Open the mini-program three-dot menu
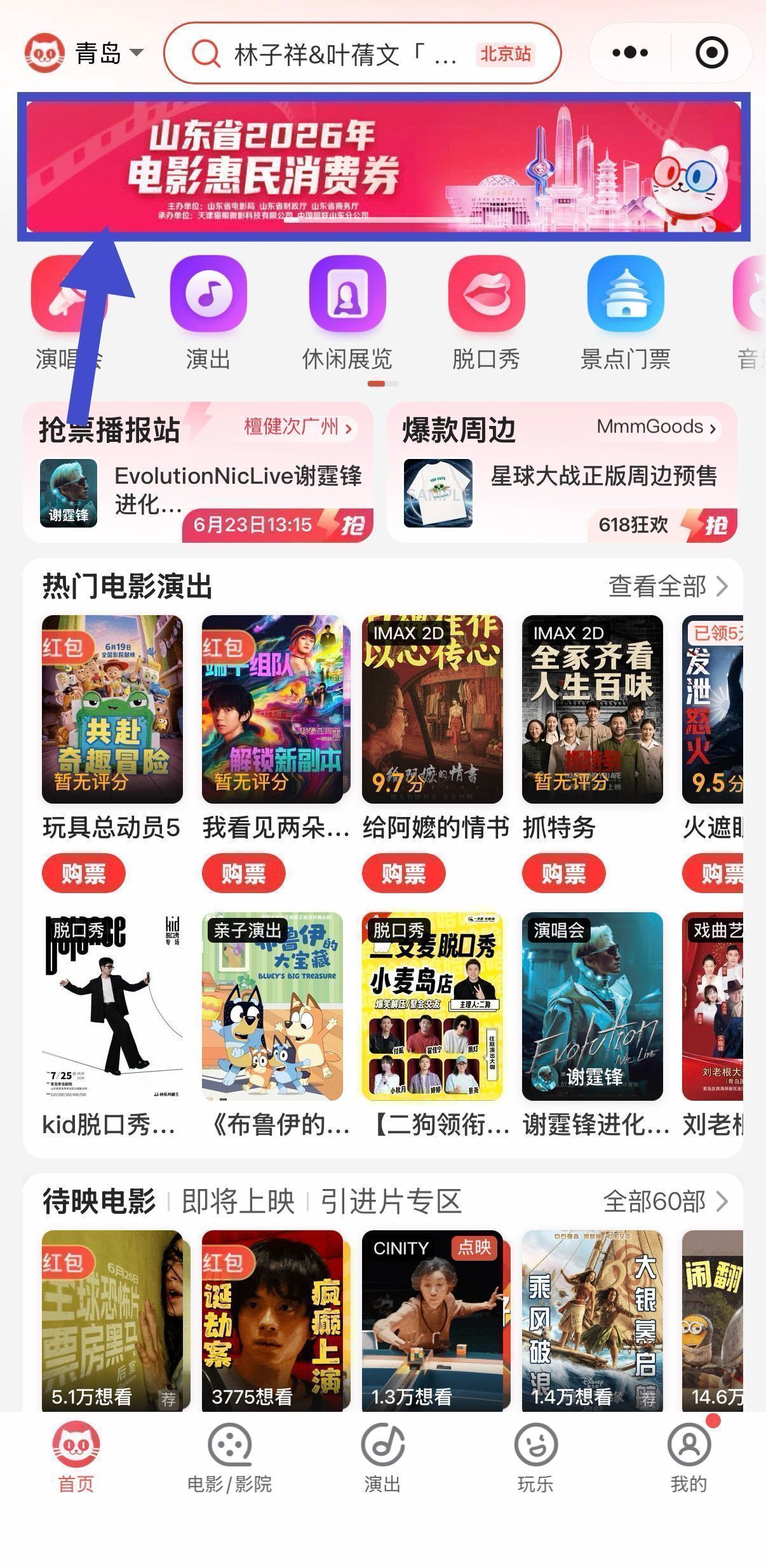 tap(630, 53)
